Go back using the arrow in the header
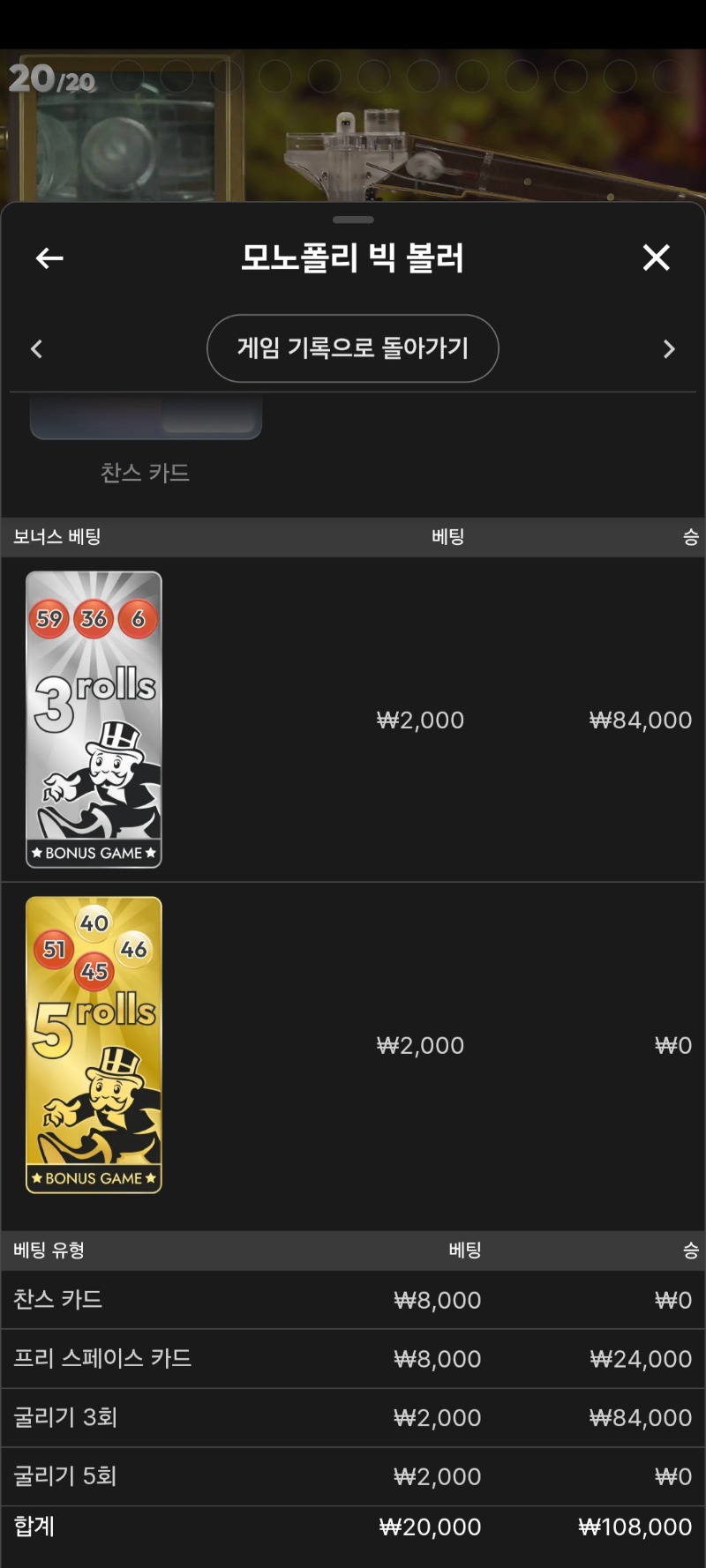 [49, 258]
